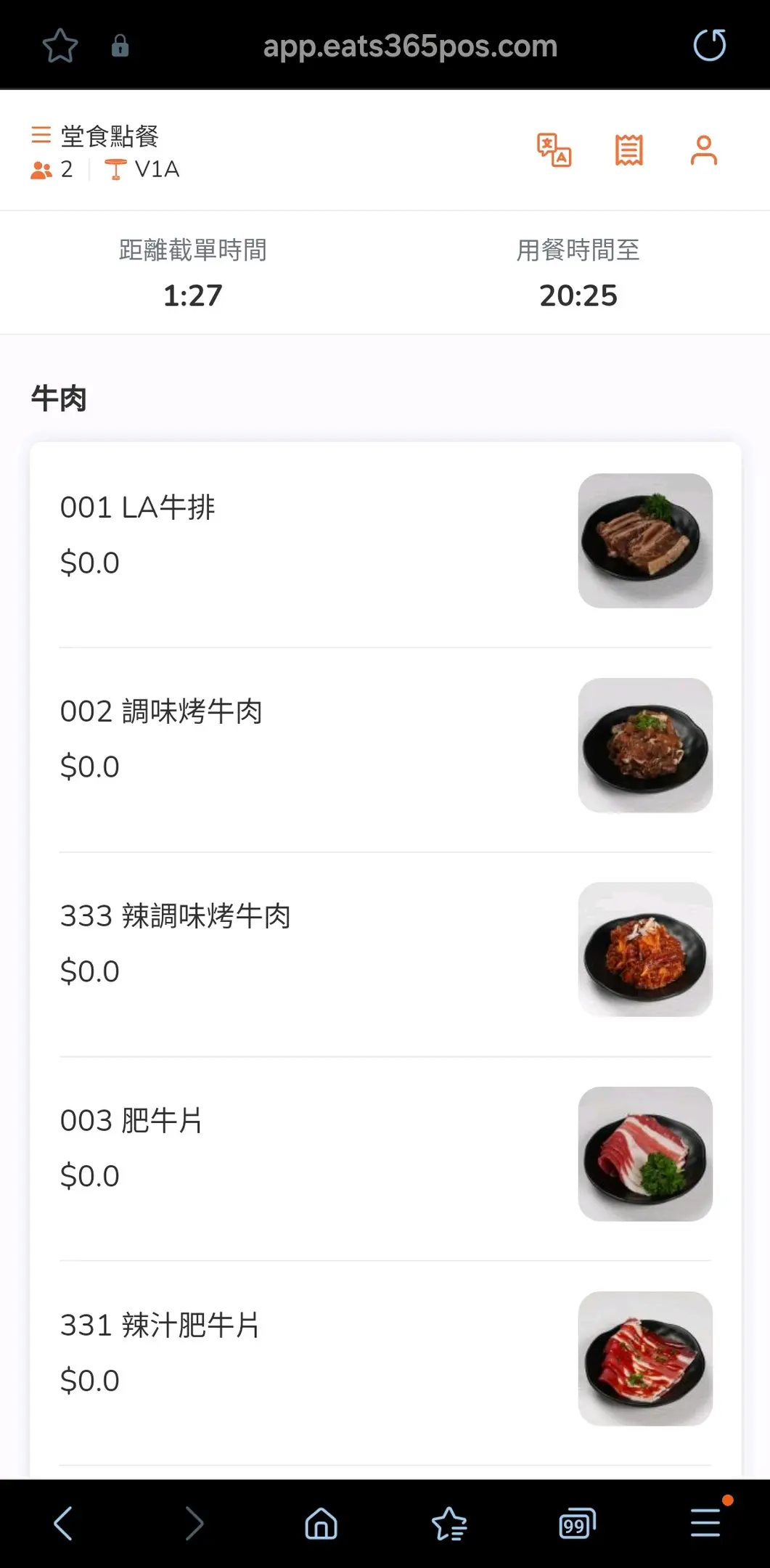View the order receipt list
Viewport: 770px width, 1568px height.
(628, 150)
